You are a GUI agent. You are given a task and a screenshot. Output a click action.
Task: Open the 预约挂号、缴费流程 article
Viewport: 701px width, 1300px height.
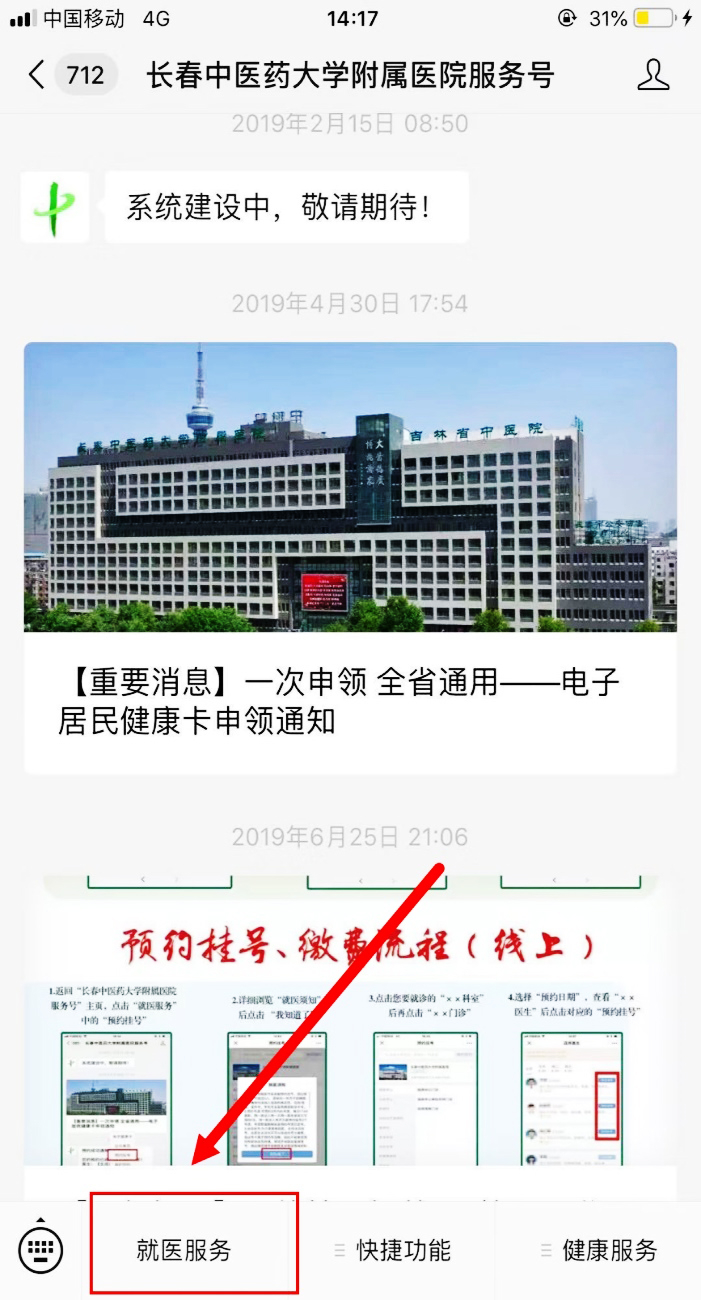pyautogui.click(x=350, y=1030)
